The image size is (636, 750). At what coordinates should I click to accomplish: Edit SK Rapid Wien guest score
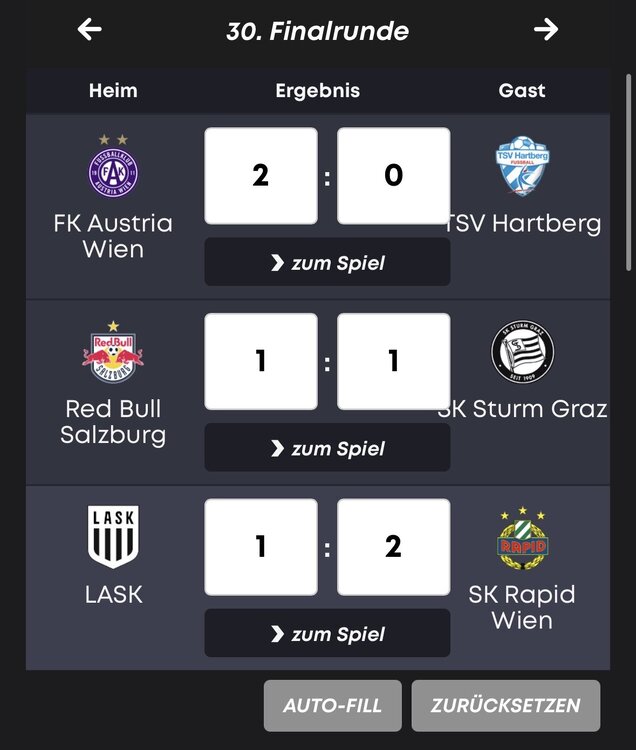393,547
